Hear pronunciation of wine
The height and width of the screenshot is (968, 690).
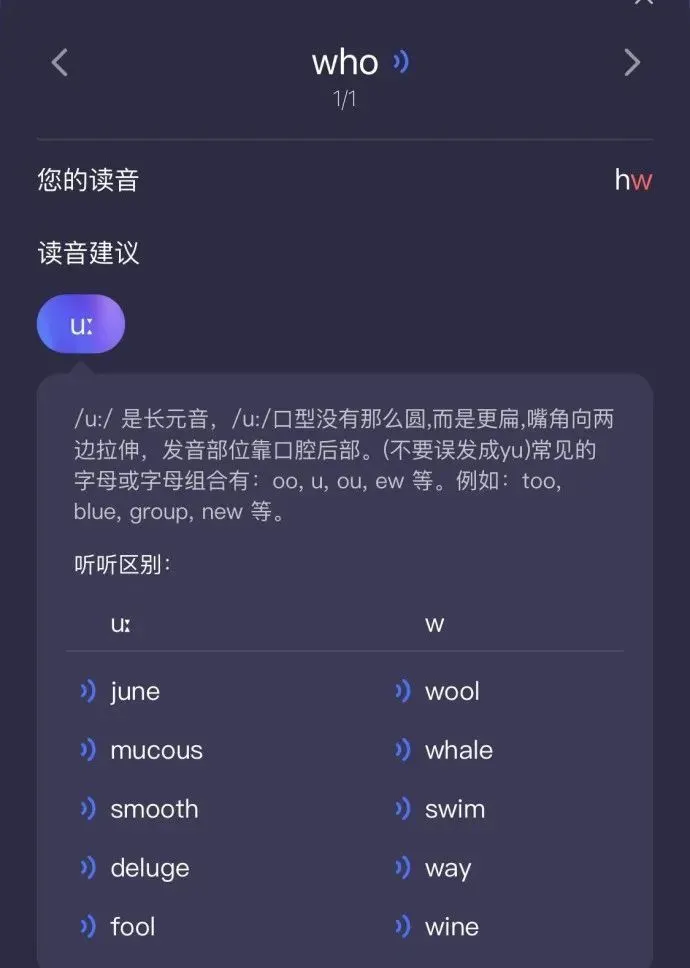[403, 927]
